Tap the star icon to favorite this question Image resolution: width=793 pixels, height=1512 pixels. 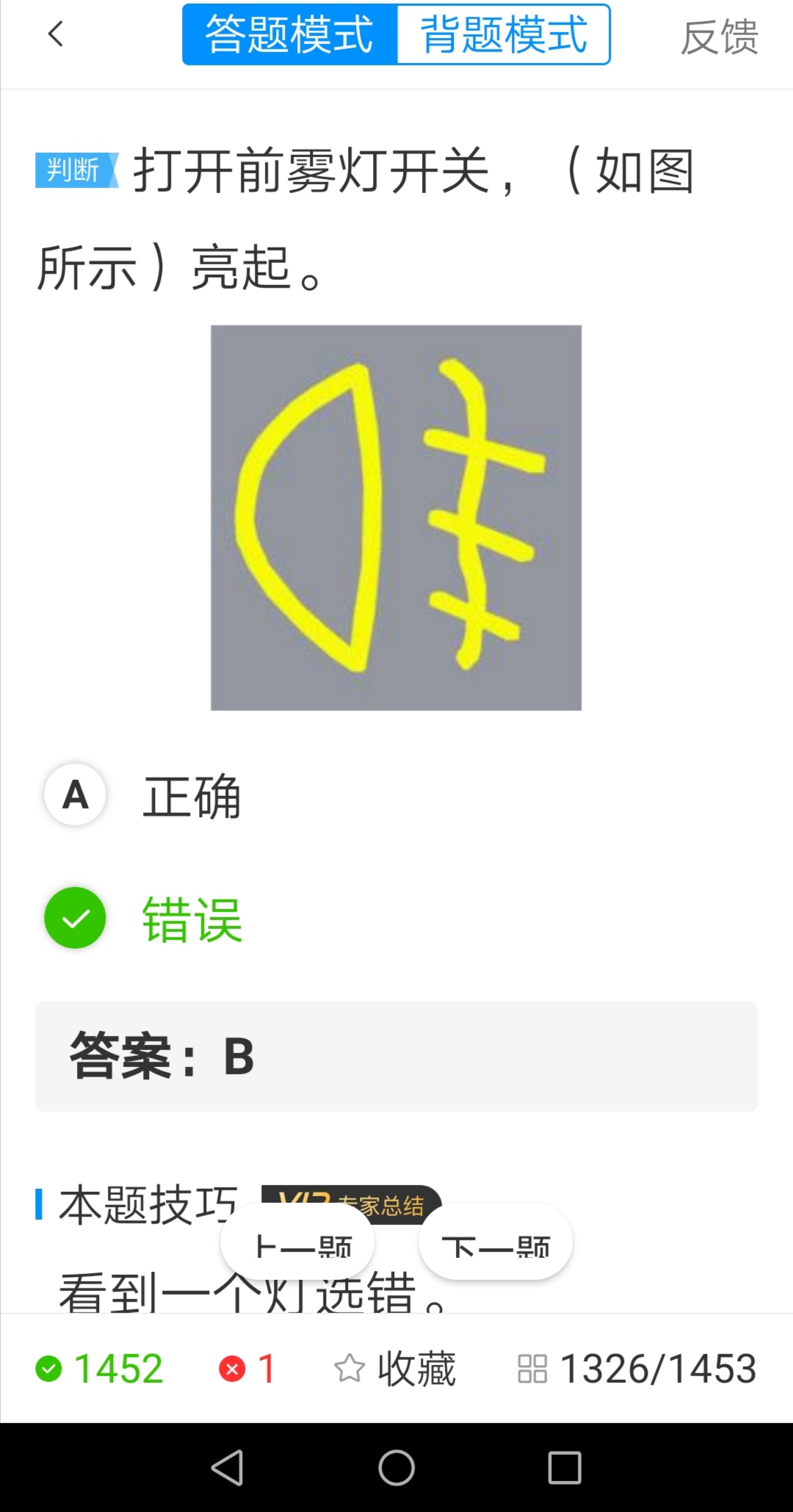click(351, 1367)
